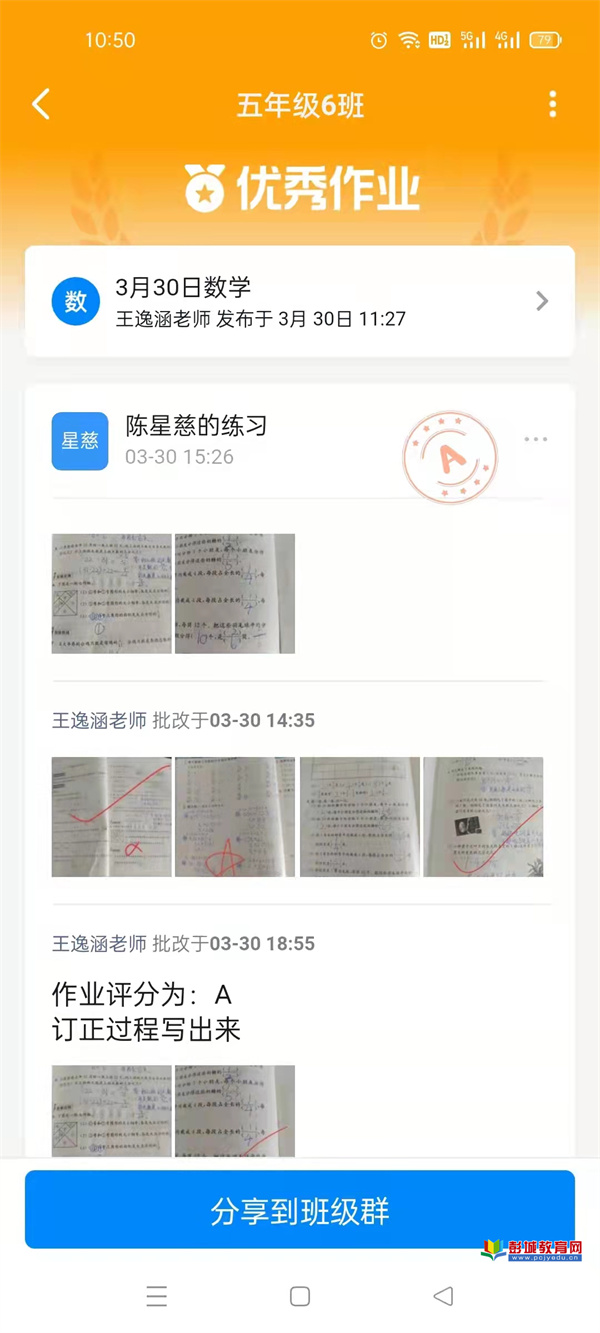Tap the system home button
The width and height of the screenshot is (600, 1333).
[x=300, y=1296]
